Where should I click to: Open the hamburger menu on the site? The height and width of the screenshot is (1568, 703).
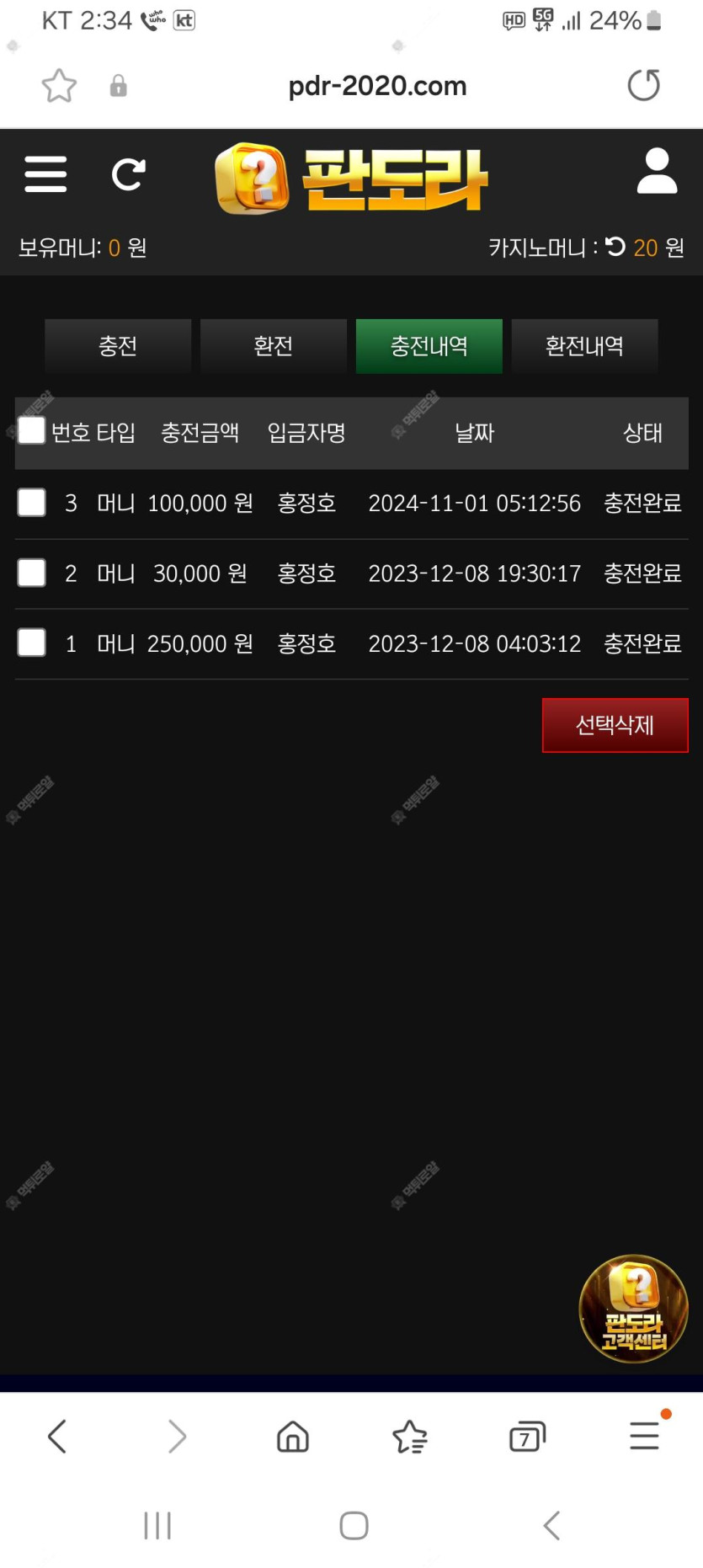45,174
